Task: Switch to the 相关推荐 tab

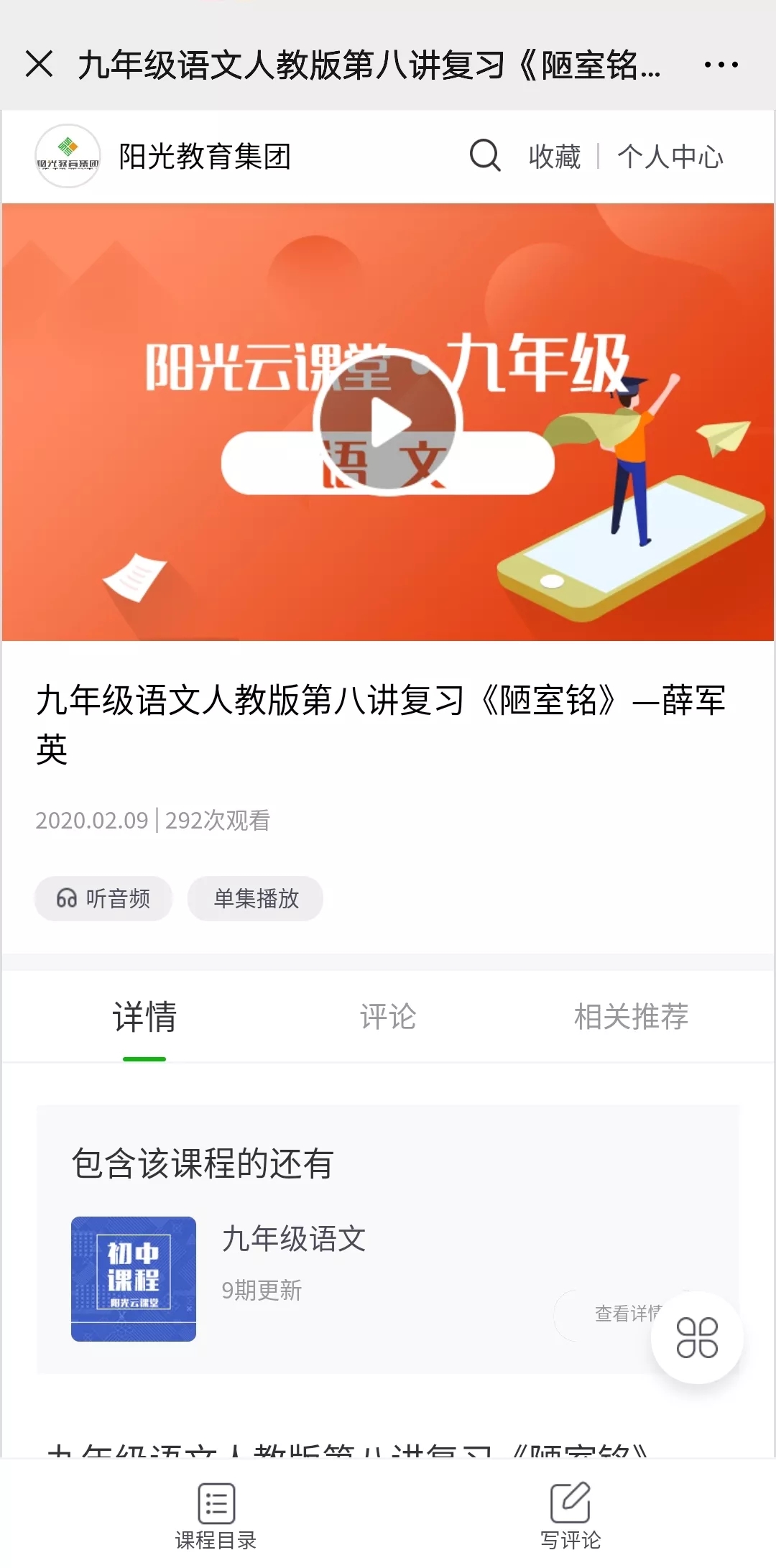Action: click(631, 1017)
